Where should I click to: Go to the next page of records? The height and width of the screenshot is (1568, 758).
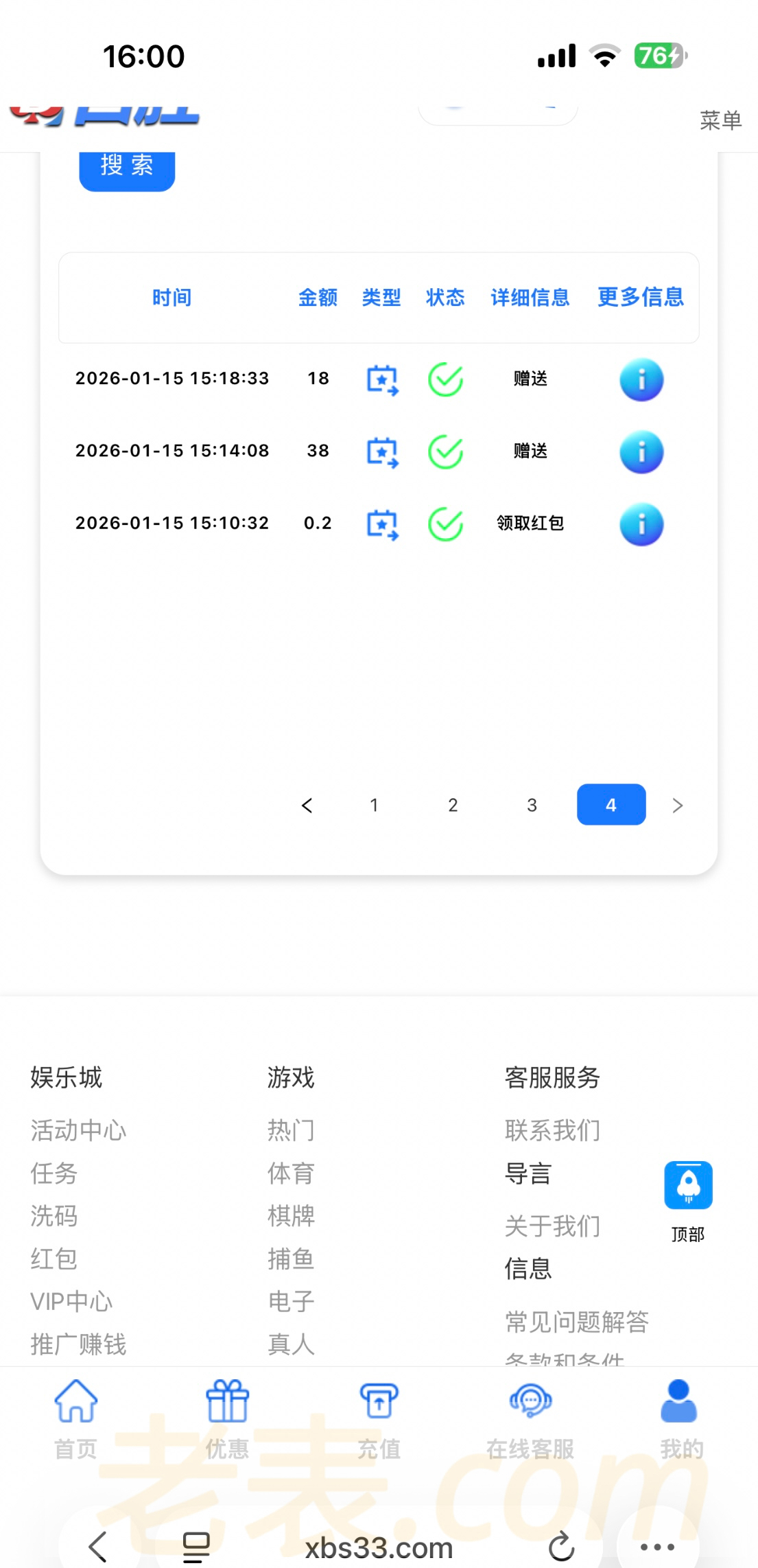(678, 805)
